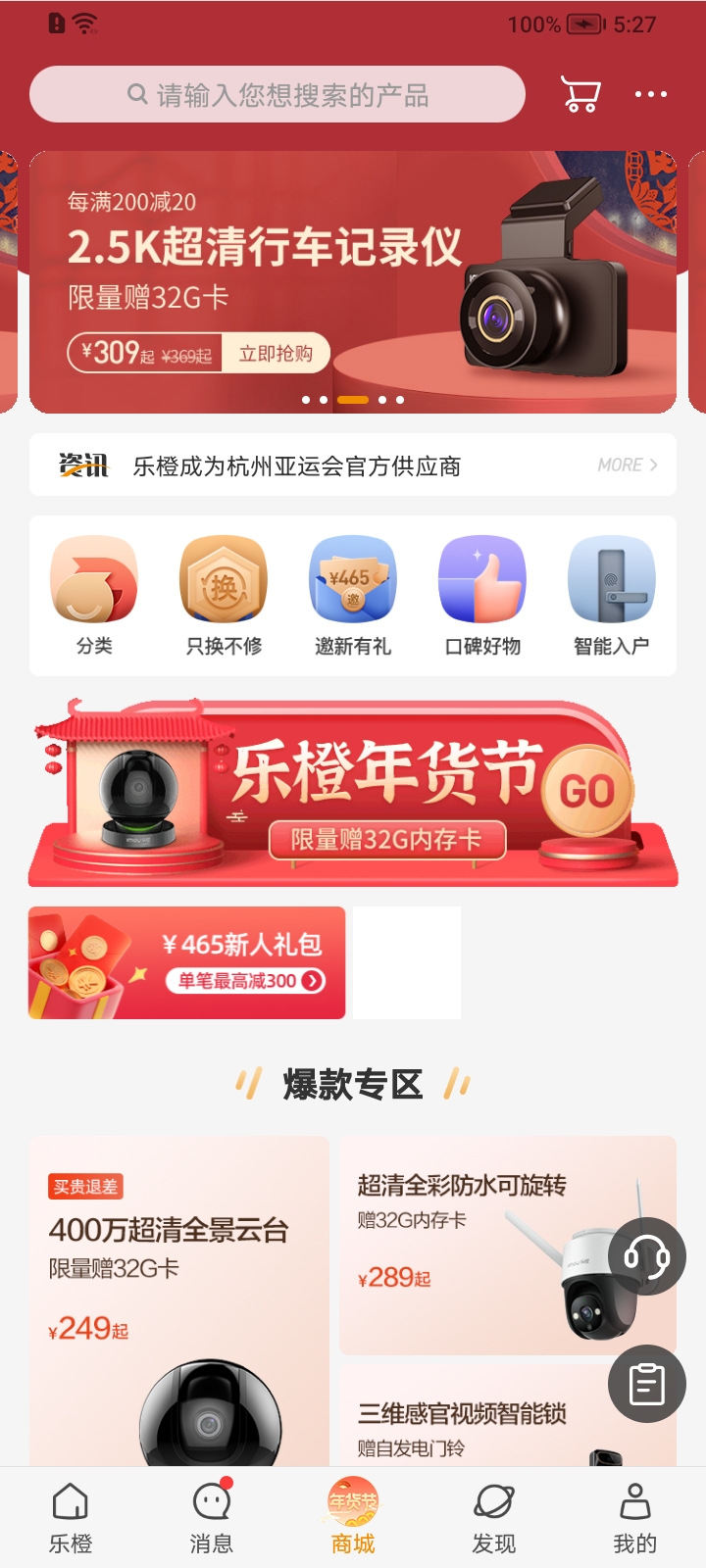Open the shopping cart
This screenshot has width=706, height=1568.
point(580,94)
